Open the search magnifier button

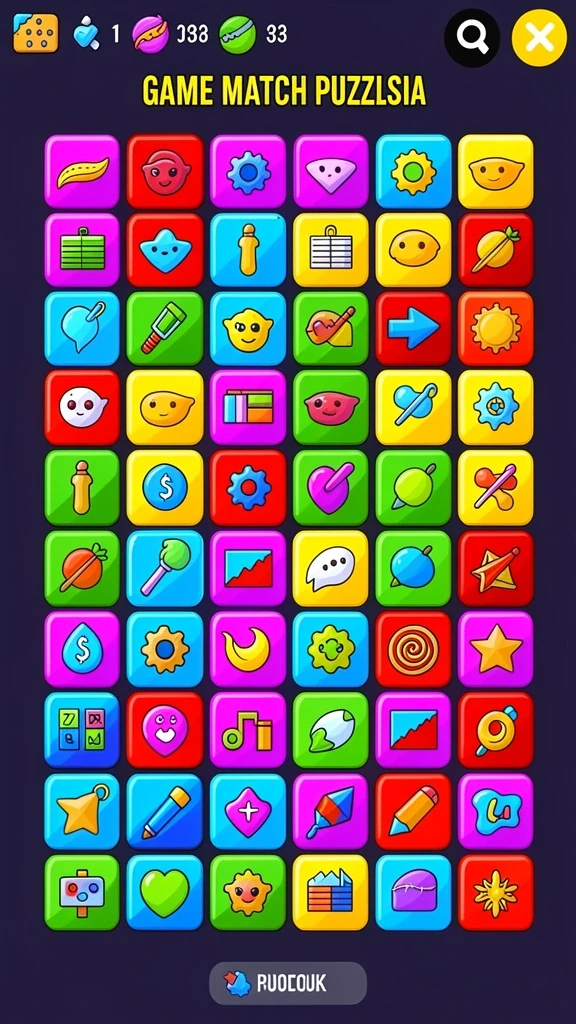click(472, 38)
